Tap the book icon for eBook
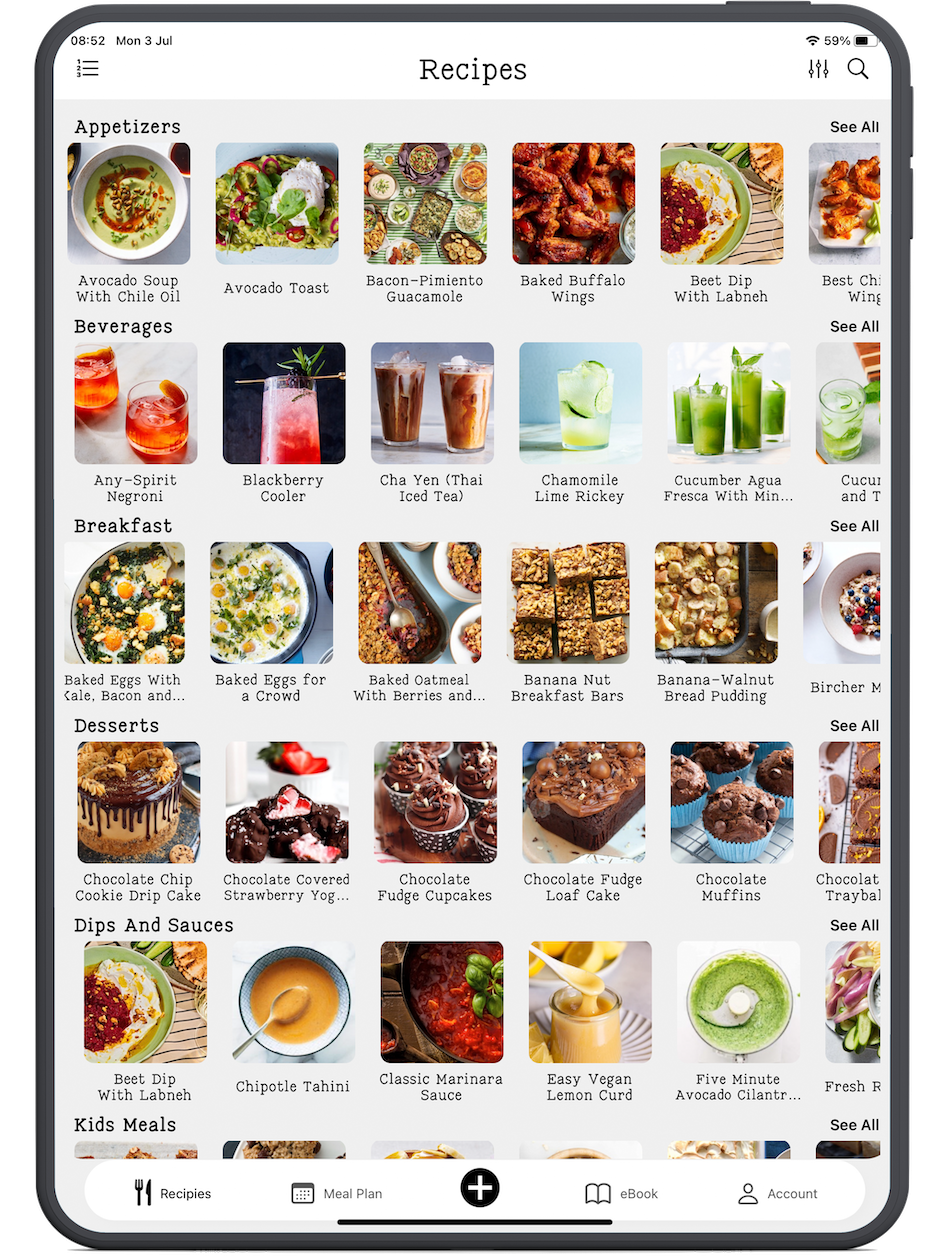 (598, 1193)
